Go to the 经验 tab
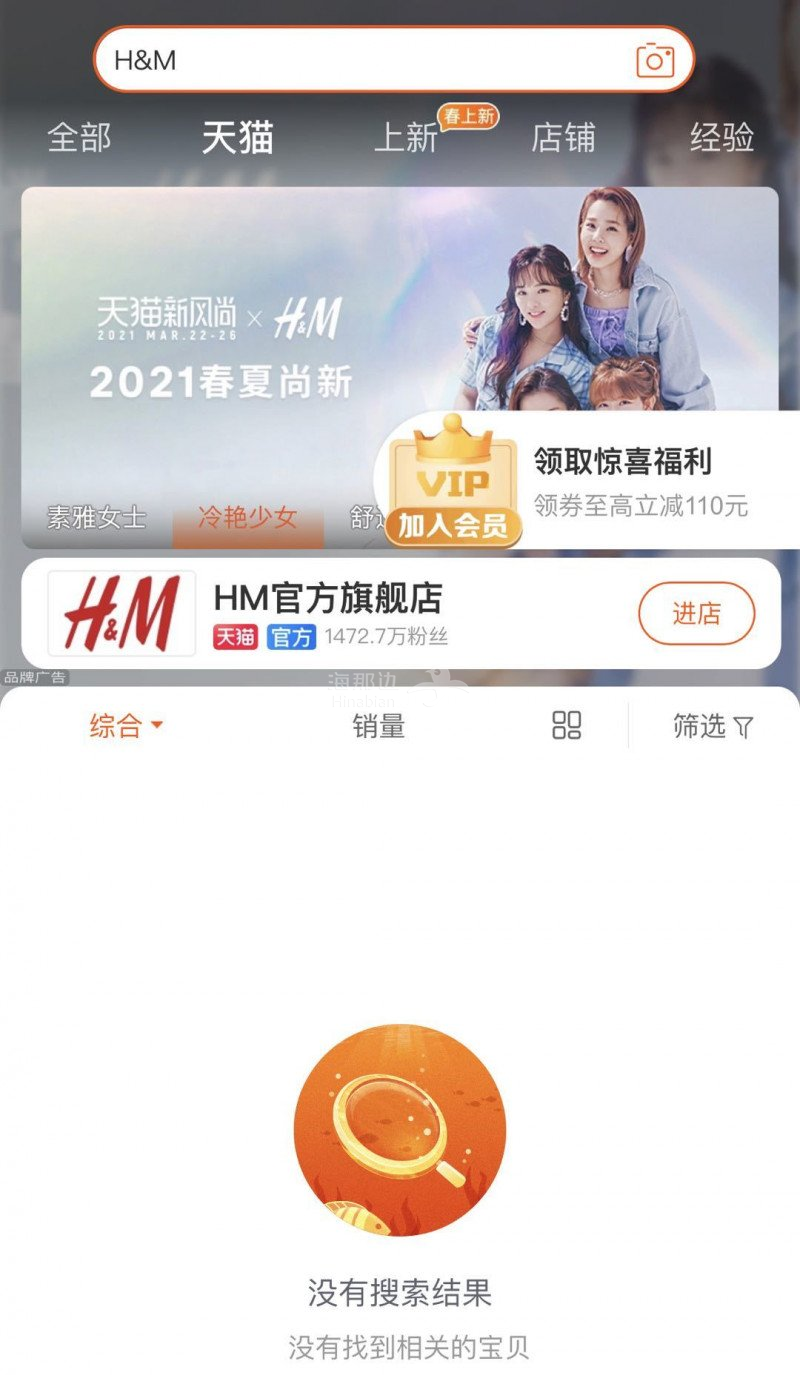Viewport: 800px width, 1376px height. coord(722,138)
